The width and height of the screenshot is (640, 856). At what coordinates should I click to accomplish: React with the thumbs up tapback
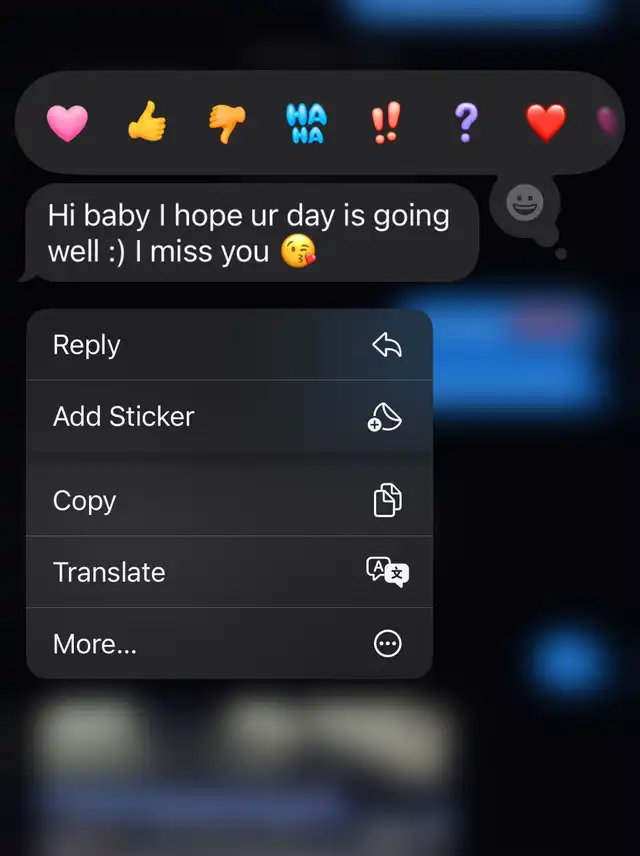pos(147,123)
